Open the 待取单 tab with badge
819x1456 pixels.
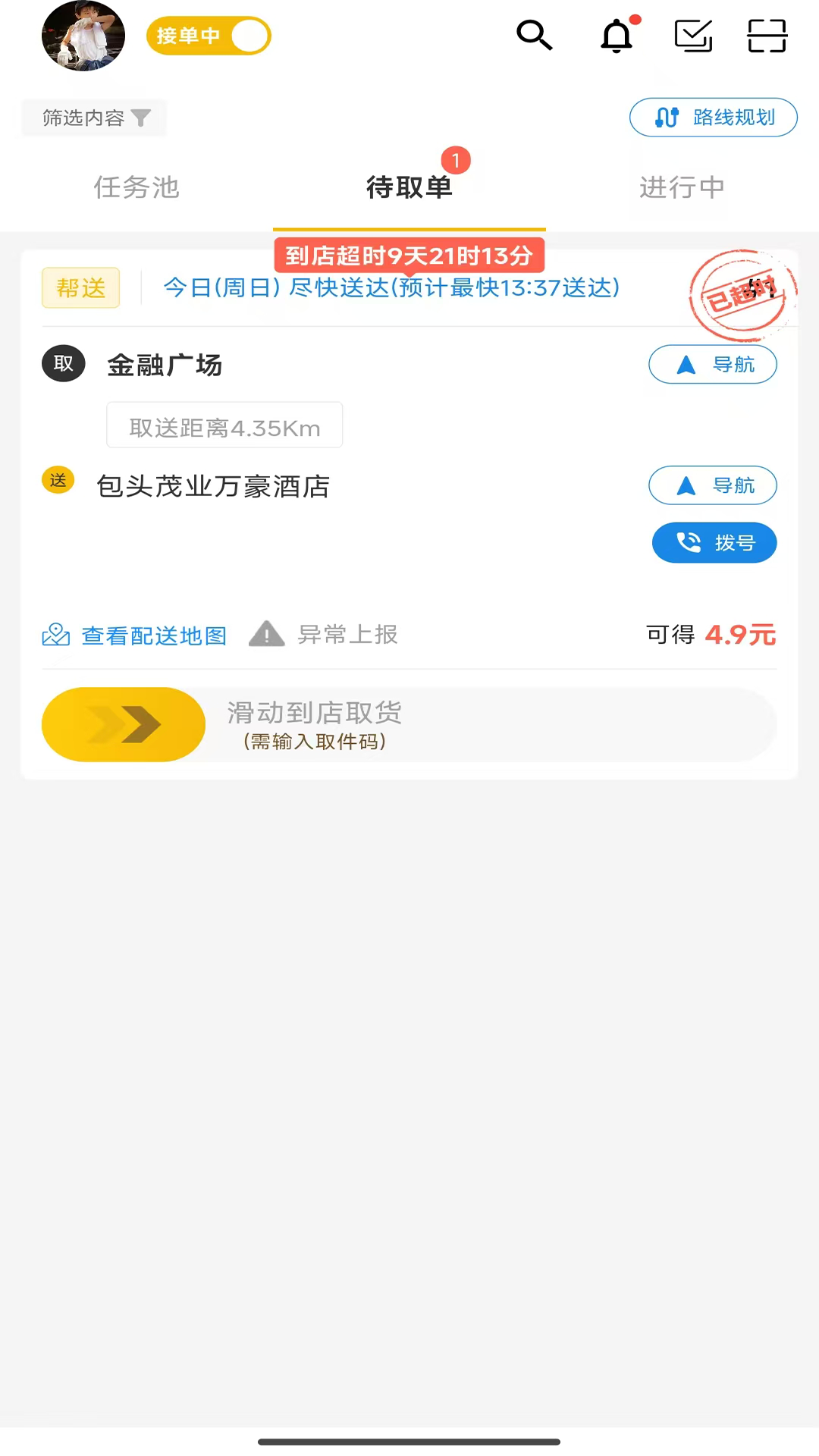click(409, 188)
